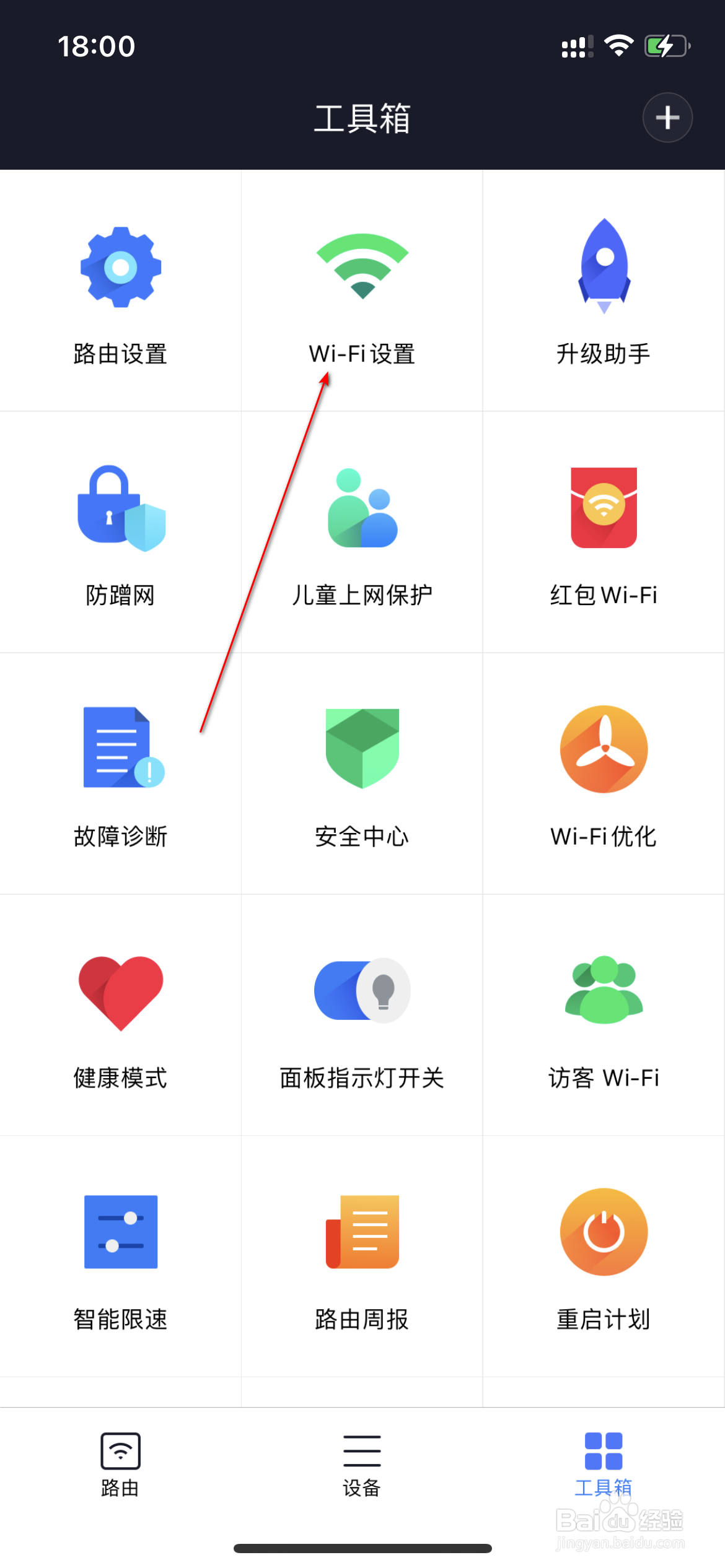Image resolution: width=725 pixels, height=1568 pixels.
Task: Open the 安全中心 security center
Action: click(x=362, y=774)
